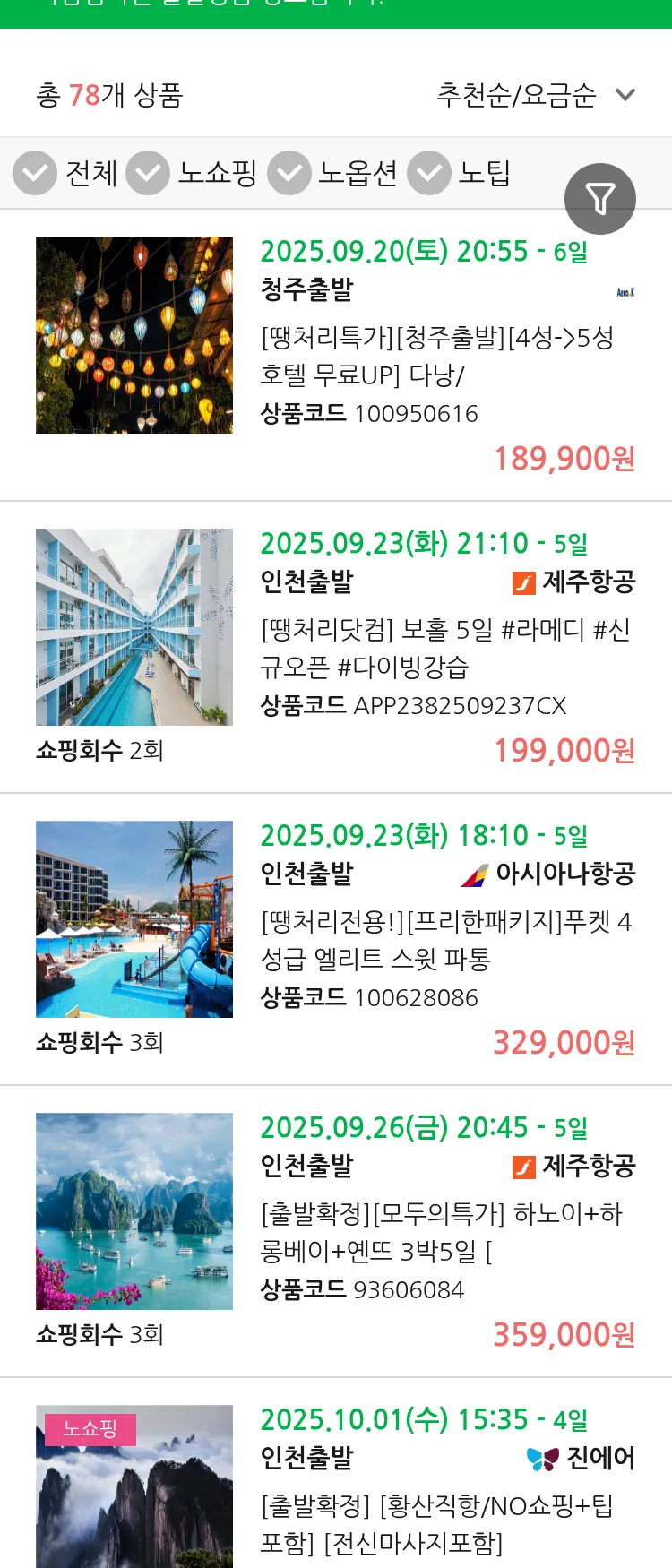672x1568 pixels.
Task: Toggle the 노옵션 filter checkbox
Action: pyautogui.click(x=289, y=173)
